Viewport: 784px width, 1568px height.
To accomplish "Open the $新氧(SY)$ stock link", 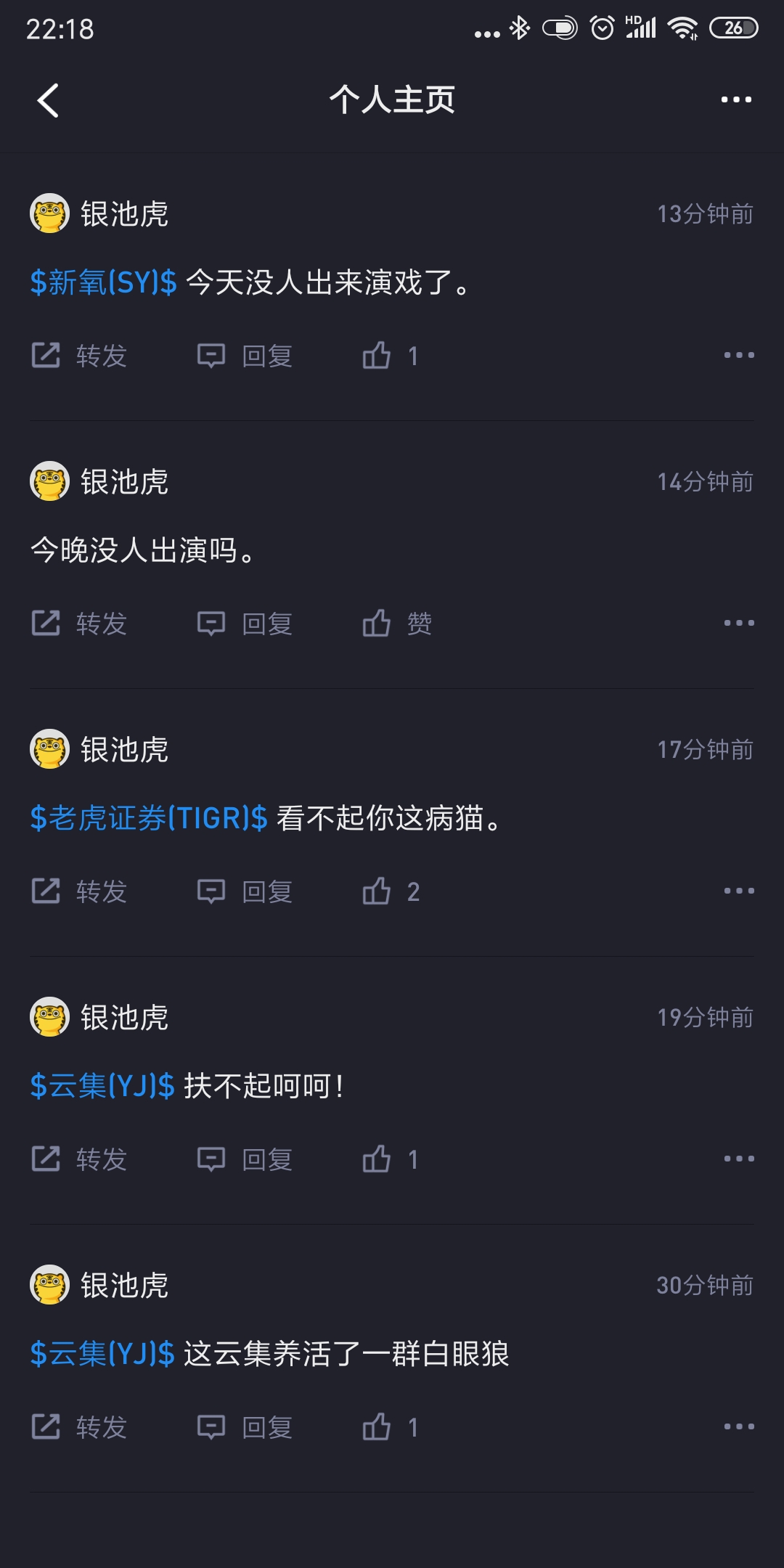I will 103,282.
